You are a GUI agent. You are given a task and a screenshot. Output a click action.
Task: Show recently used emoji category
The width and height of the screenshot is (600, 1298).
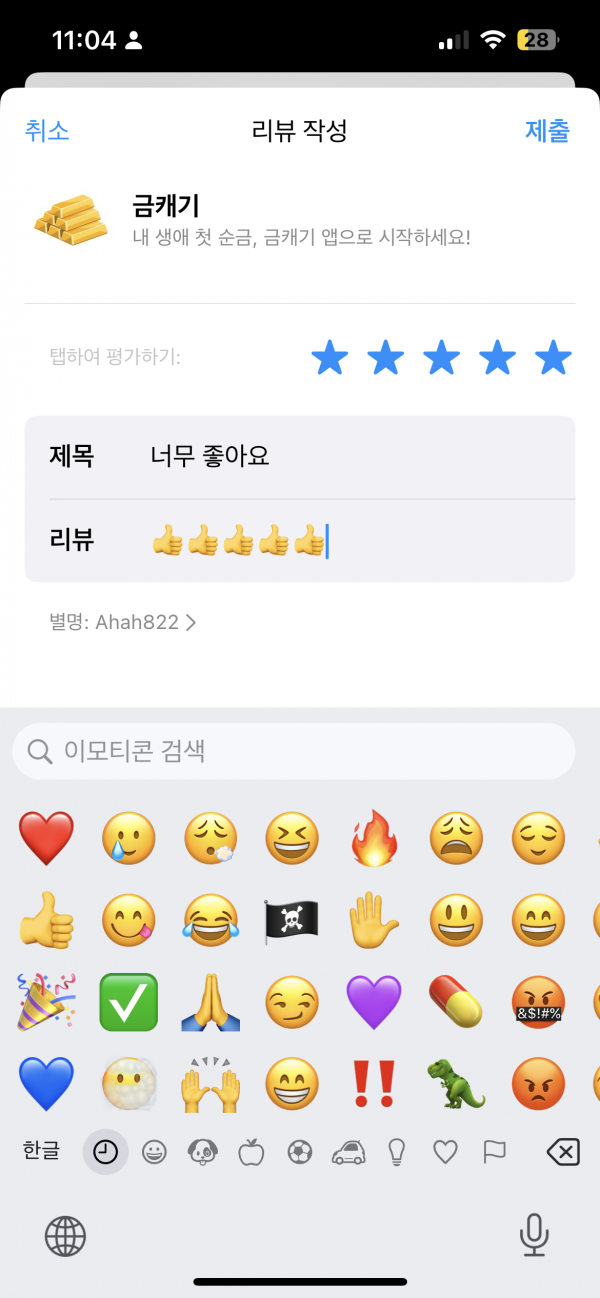tap(105, 1152)
